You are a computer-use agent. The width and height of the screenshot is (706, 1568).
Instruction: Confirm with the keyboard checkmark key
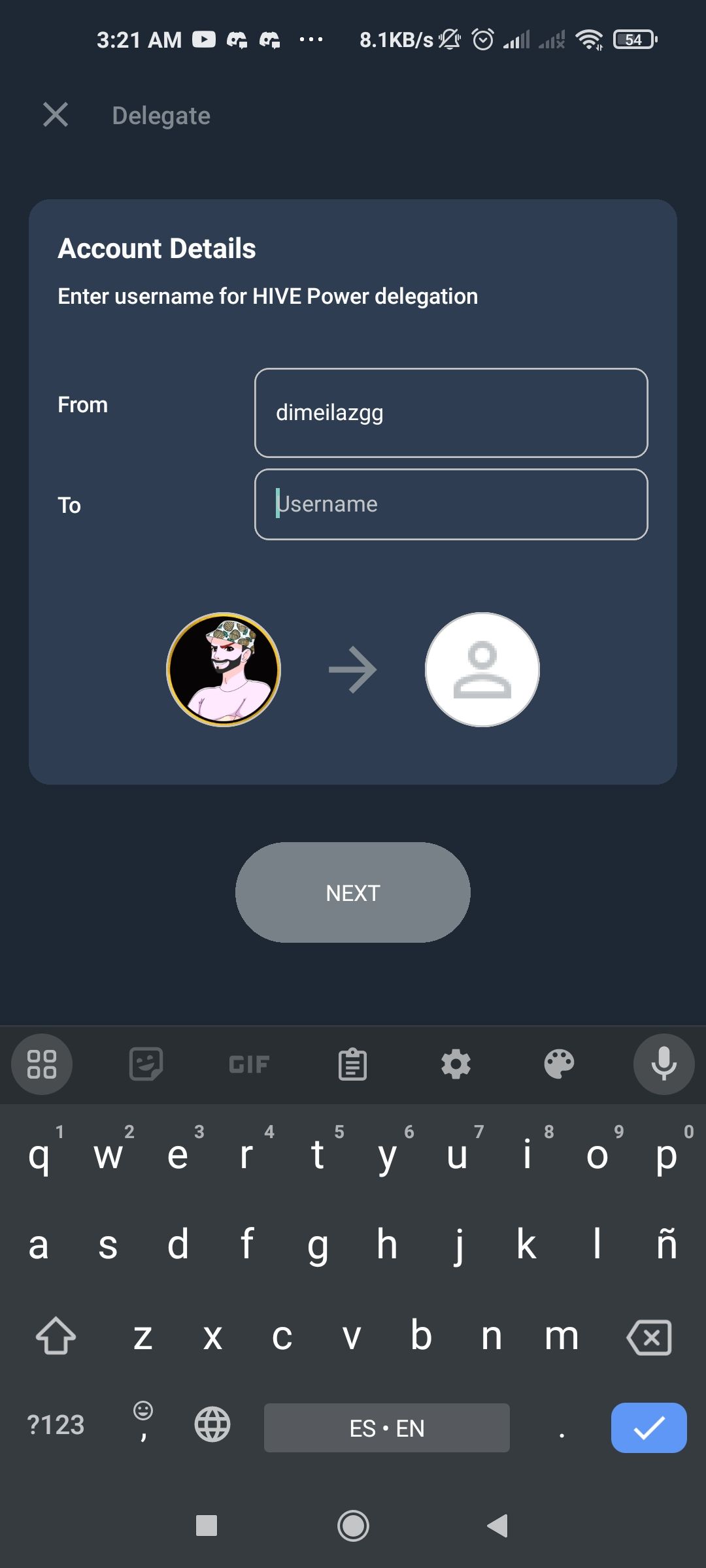point(648,1428)
